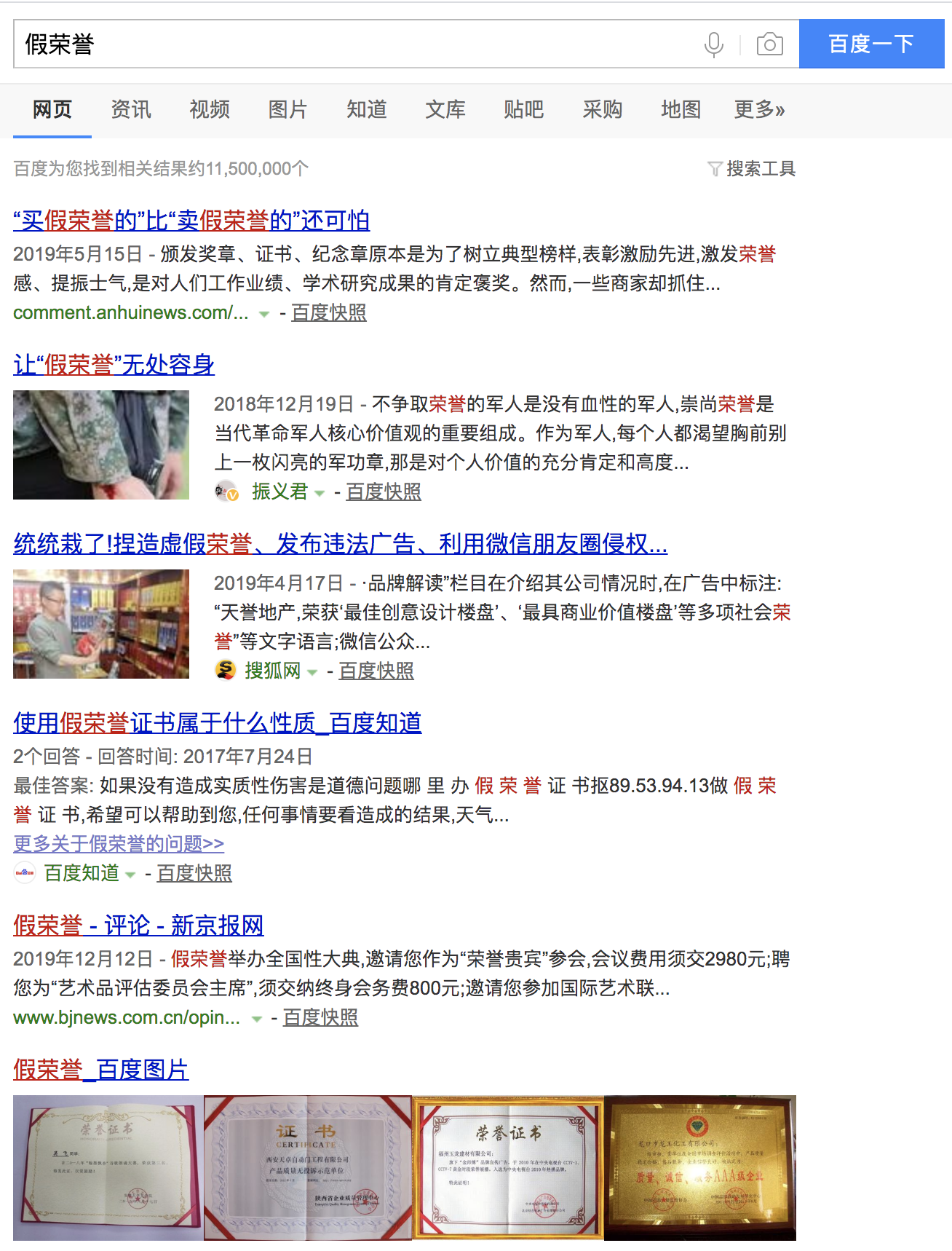Open 使用假荣誉证书属于什么性质 on 百度知道
Viewport: 952px width, 1251px height.
click(x=217, y=722)
